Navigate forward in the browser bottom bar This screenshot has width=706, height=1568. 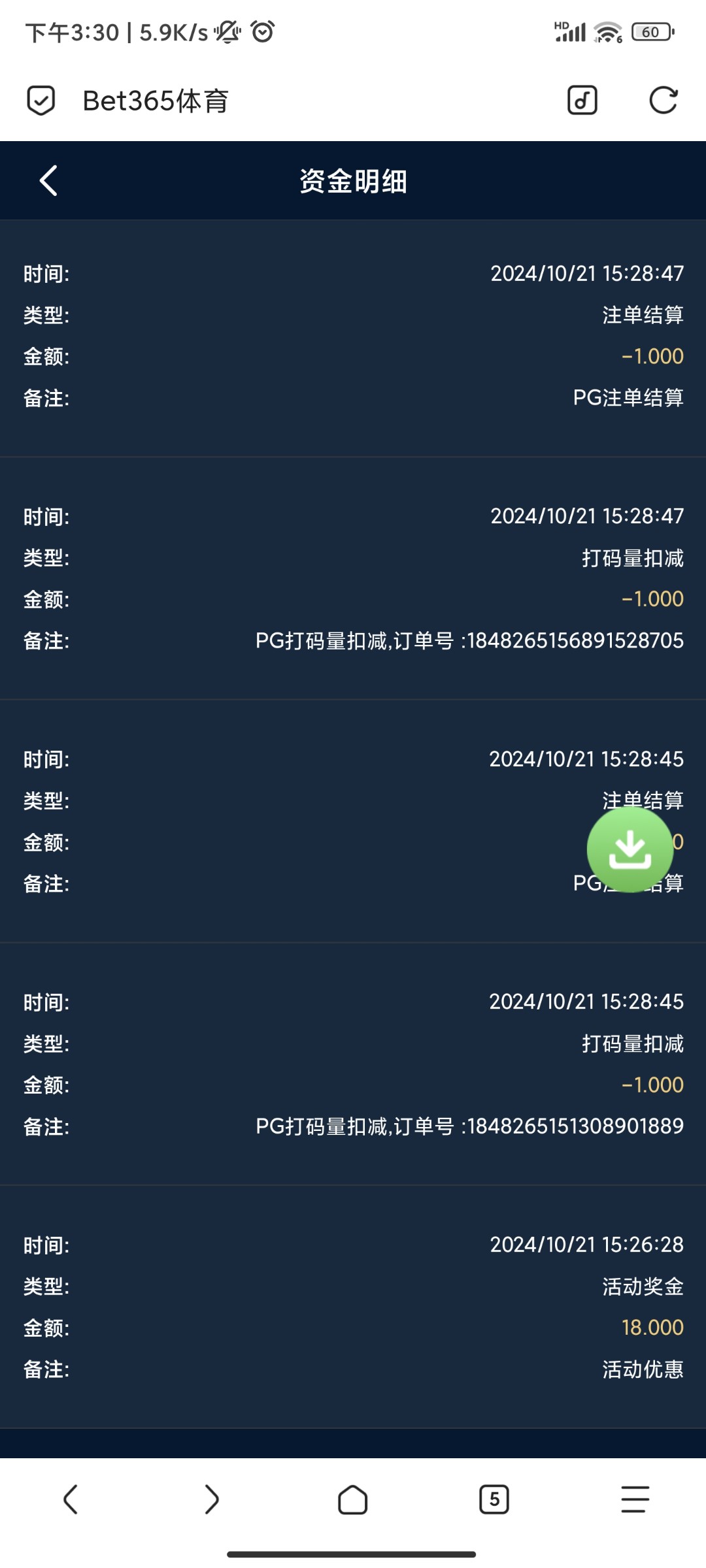(x=212, y=1499)
